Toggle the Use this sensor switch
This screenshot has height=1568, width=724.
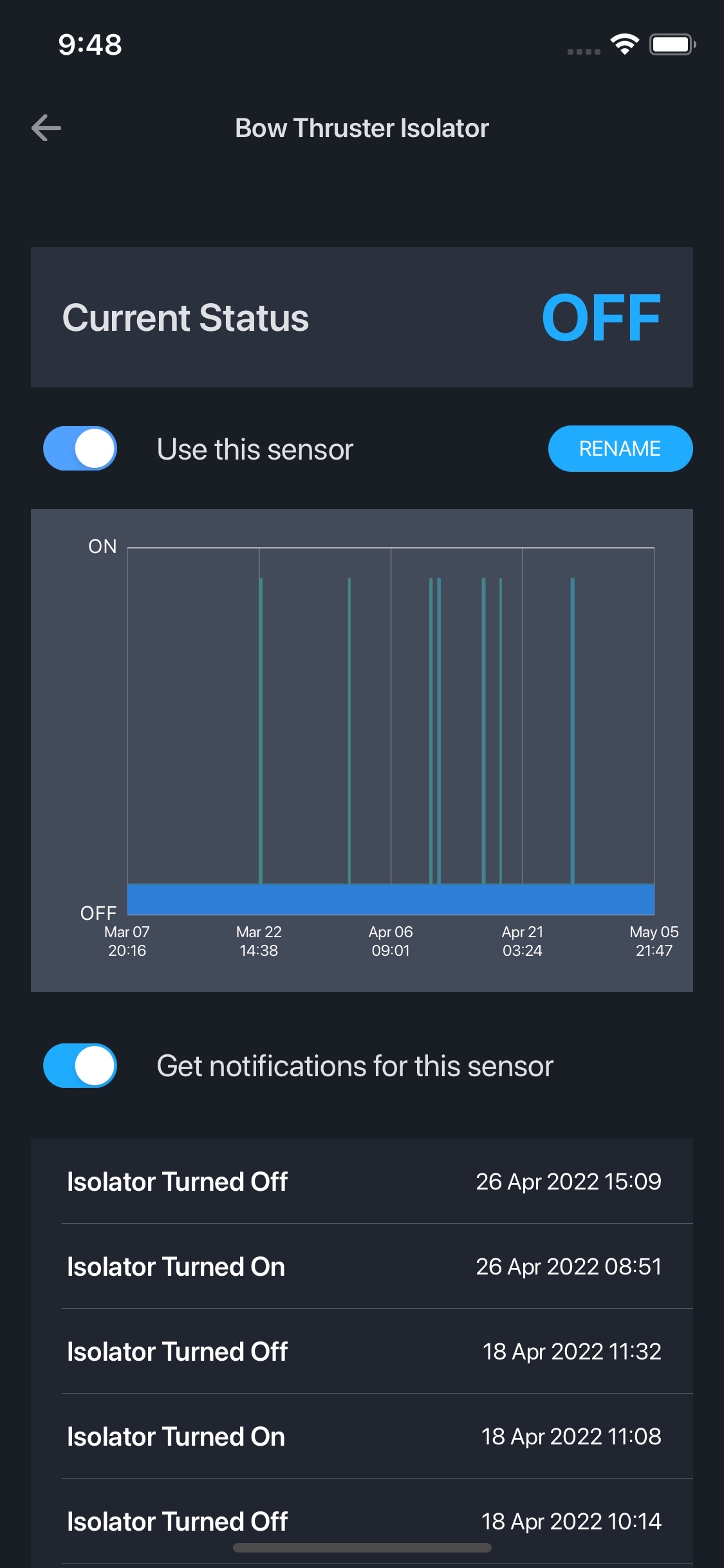[x=80, y=449]
